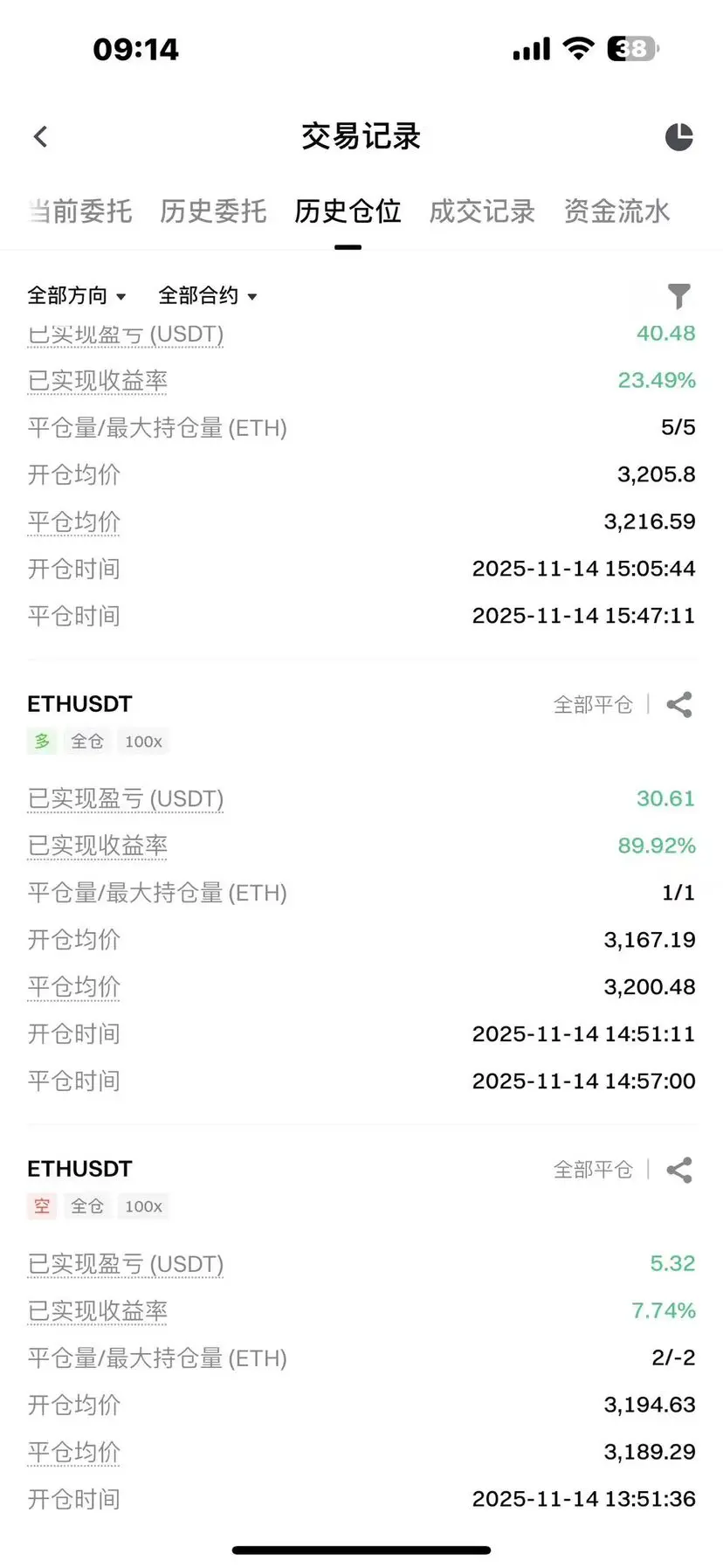This screenshot has height=1568, width=723.
Task: Expand the 全部方向 dropdown
Action: click(x=77, y=296)
